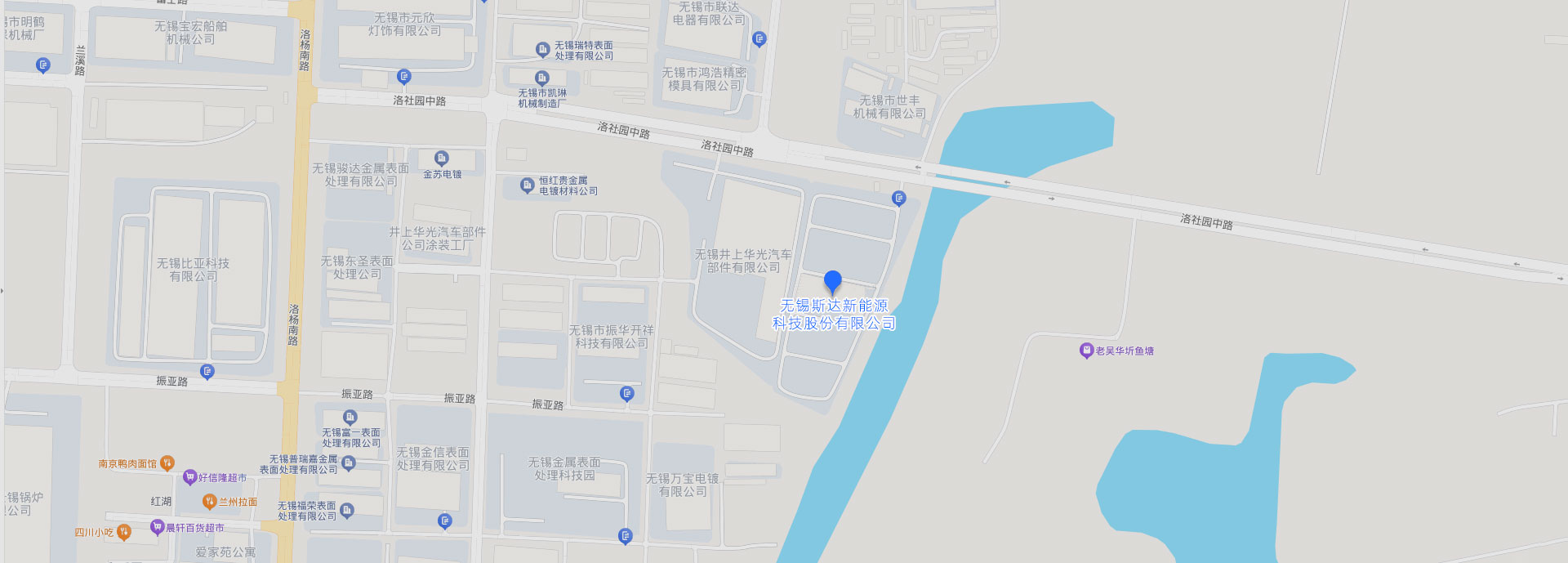This screenshot has height=563, width=1568.
Task: Select the 南京鸭肉面馆 restaurant marker
Action: click(x=167, y=463)
